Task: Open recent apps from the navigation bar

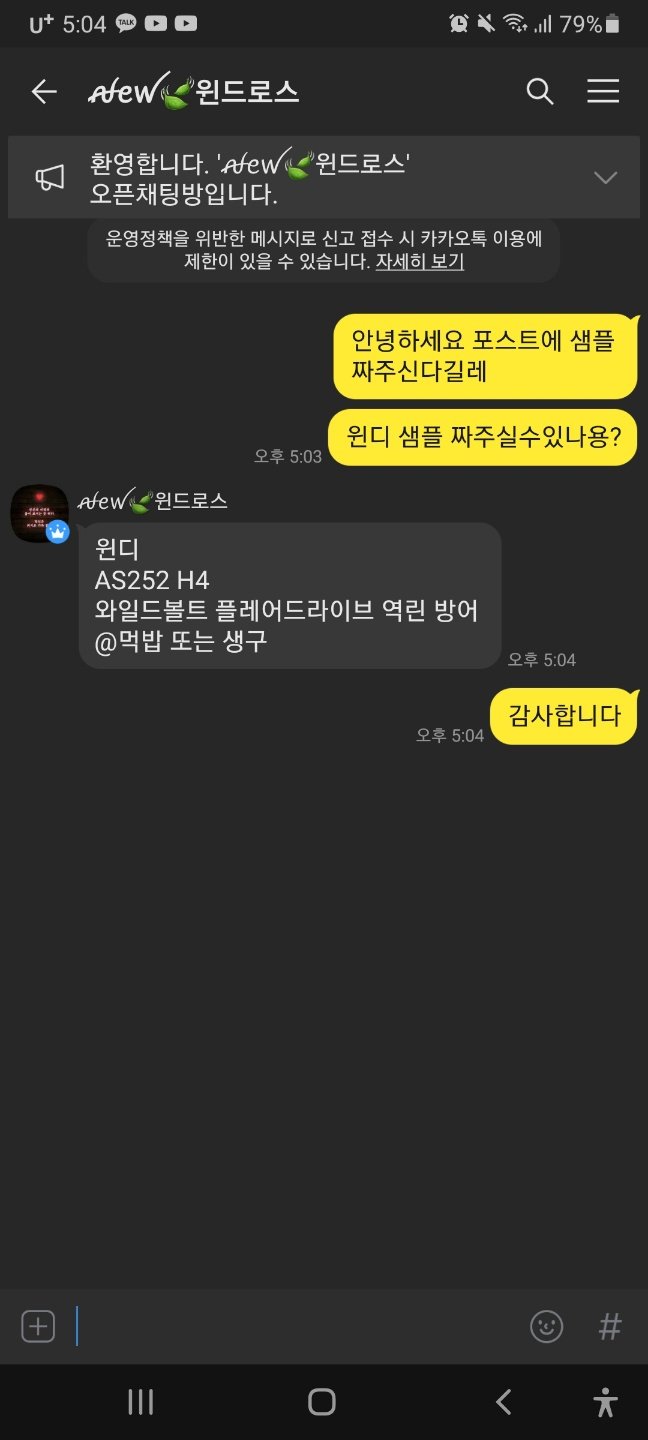Action: 141,1402
